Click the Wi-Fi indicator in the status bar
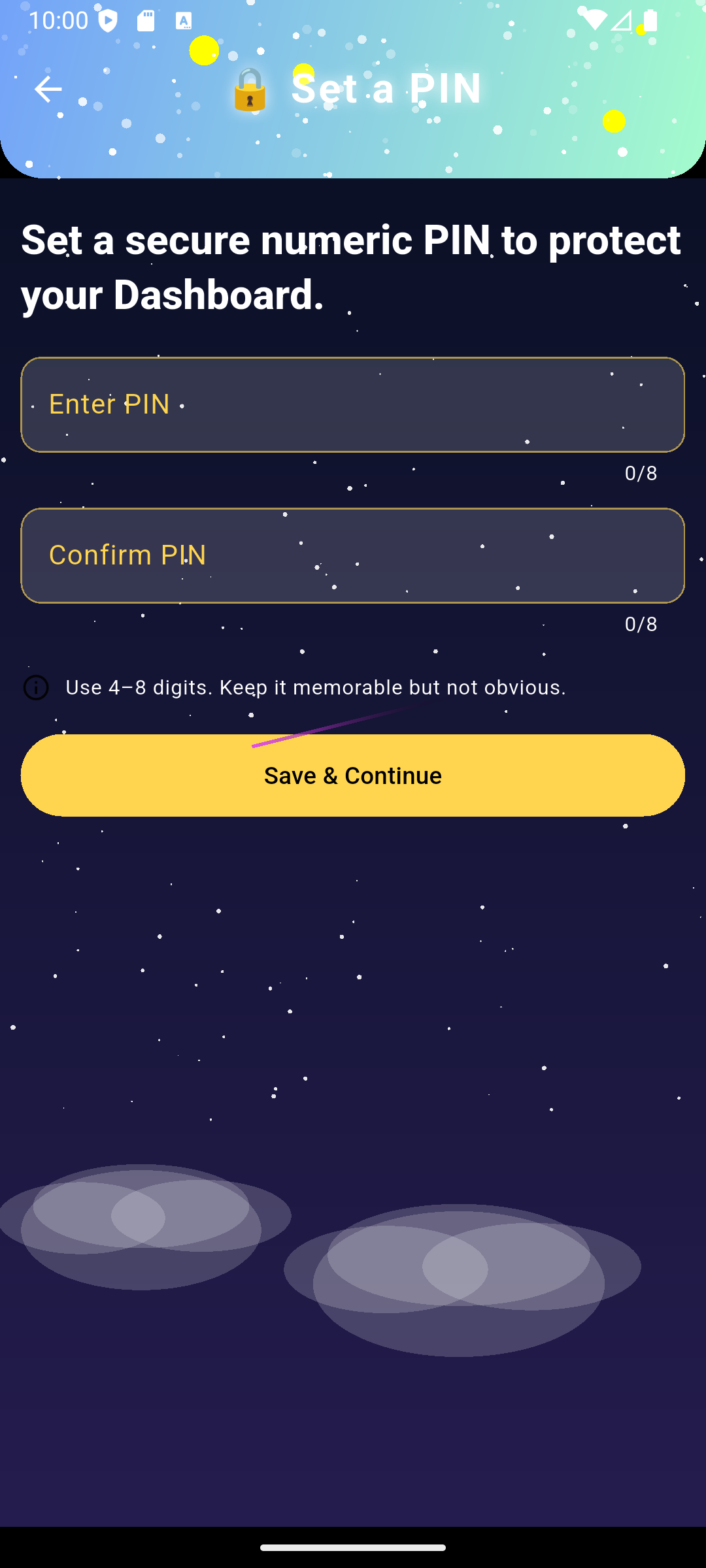The height and width of the screenshot is (1568, 706). 594,22
